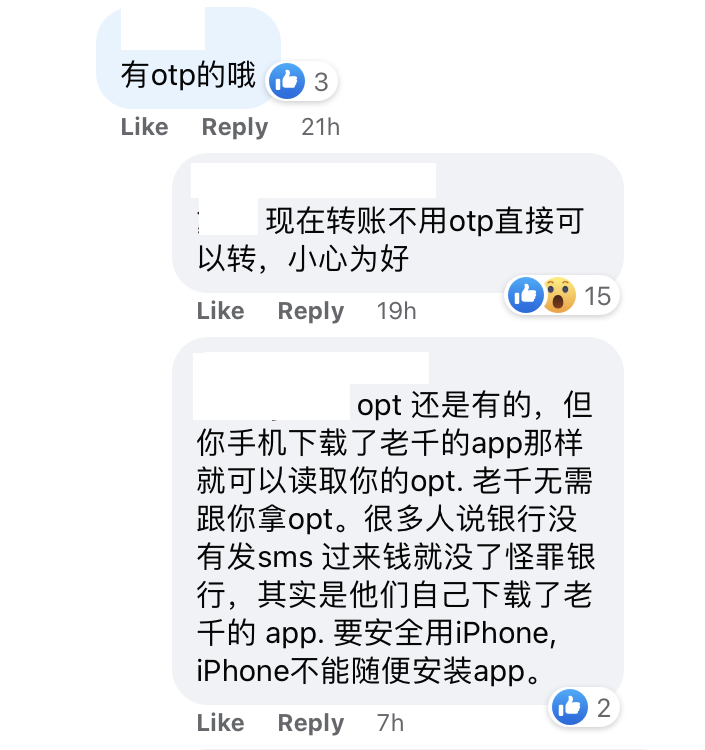Viewport: 705px width, 750px height.
Task: View the 2 likes on the iPhone comment
Action: point(584,708)
